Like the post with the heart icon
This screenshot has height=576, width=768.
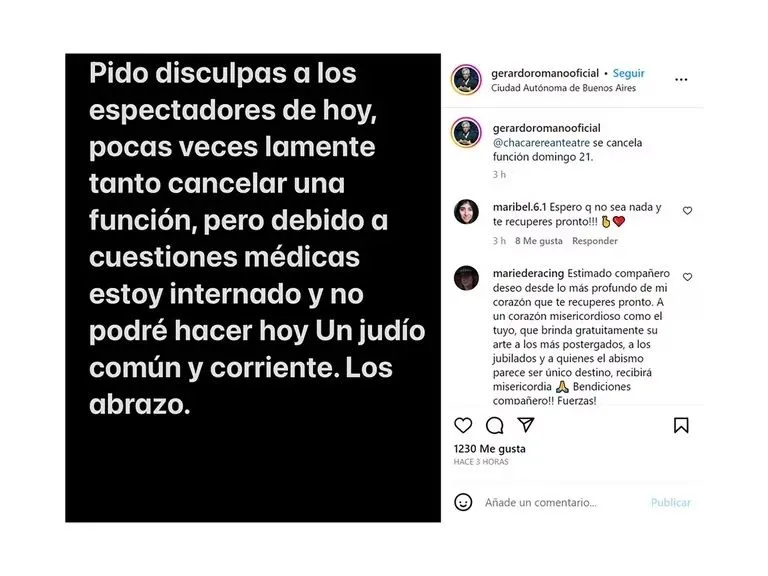click(x=463, y=425)
